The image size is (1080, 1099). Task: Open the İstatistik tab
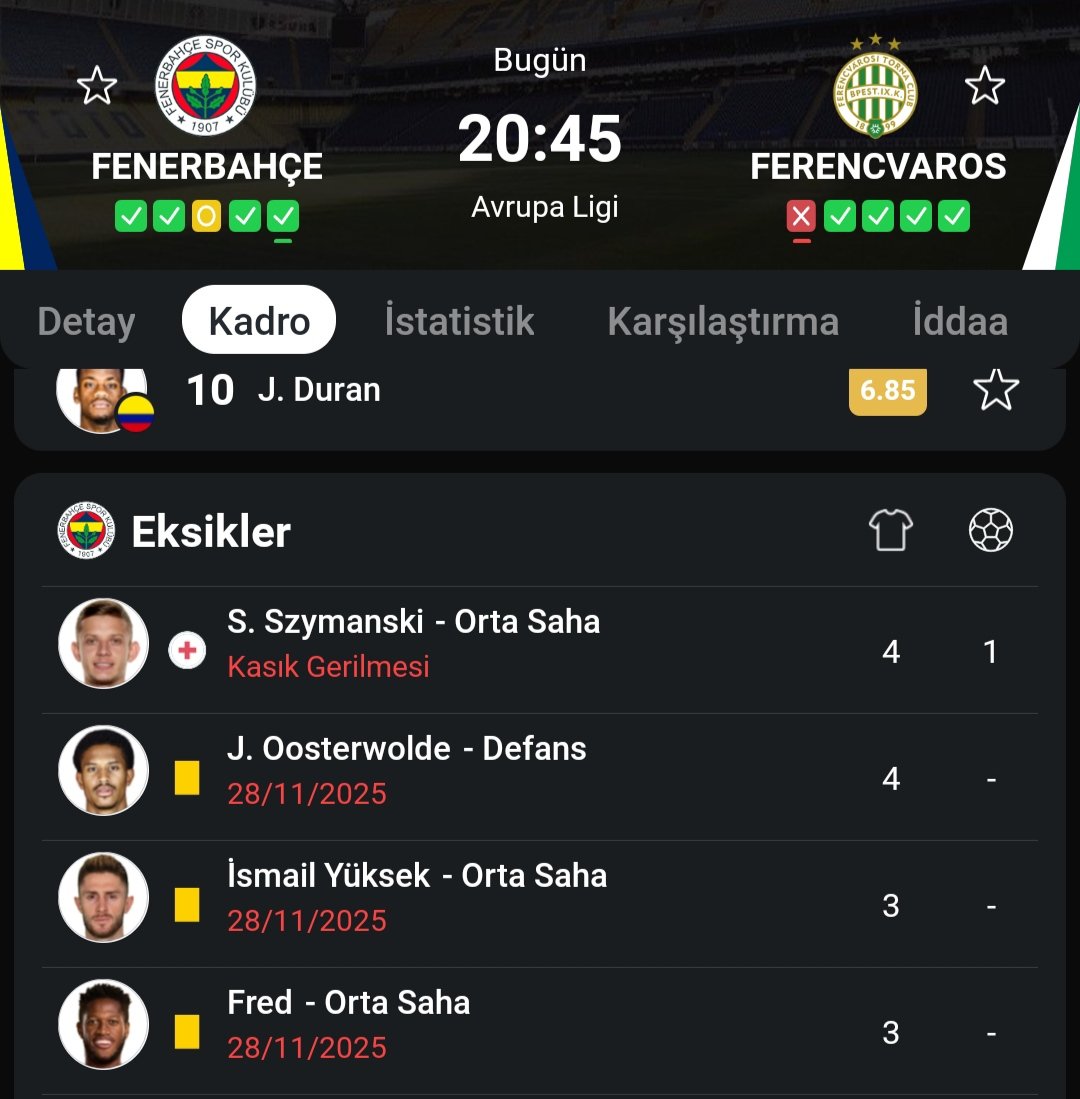459,322
